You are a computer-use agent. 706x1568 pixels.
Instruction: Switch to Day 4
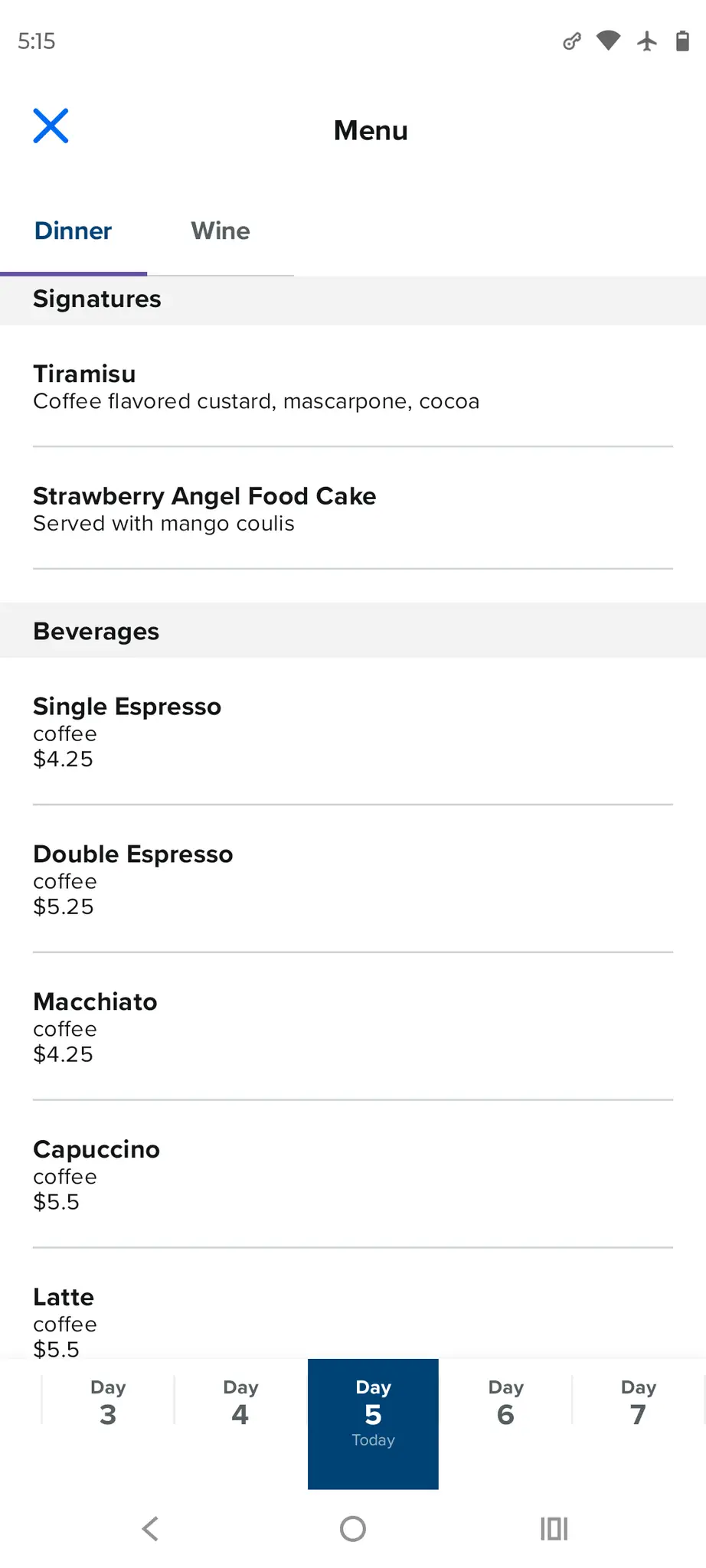point(240,1403)
